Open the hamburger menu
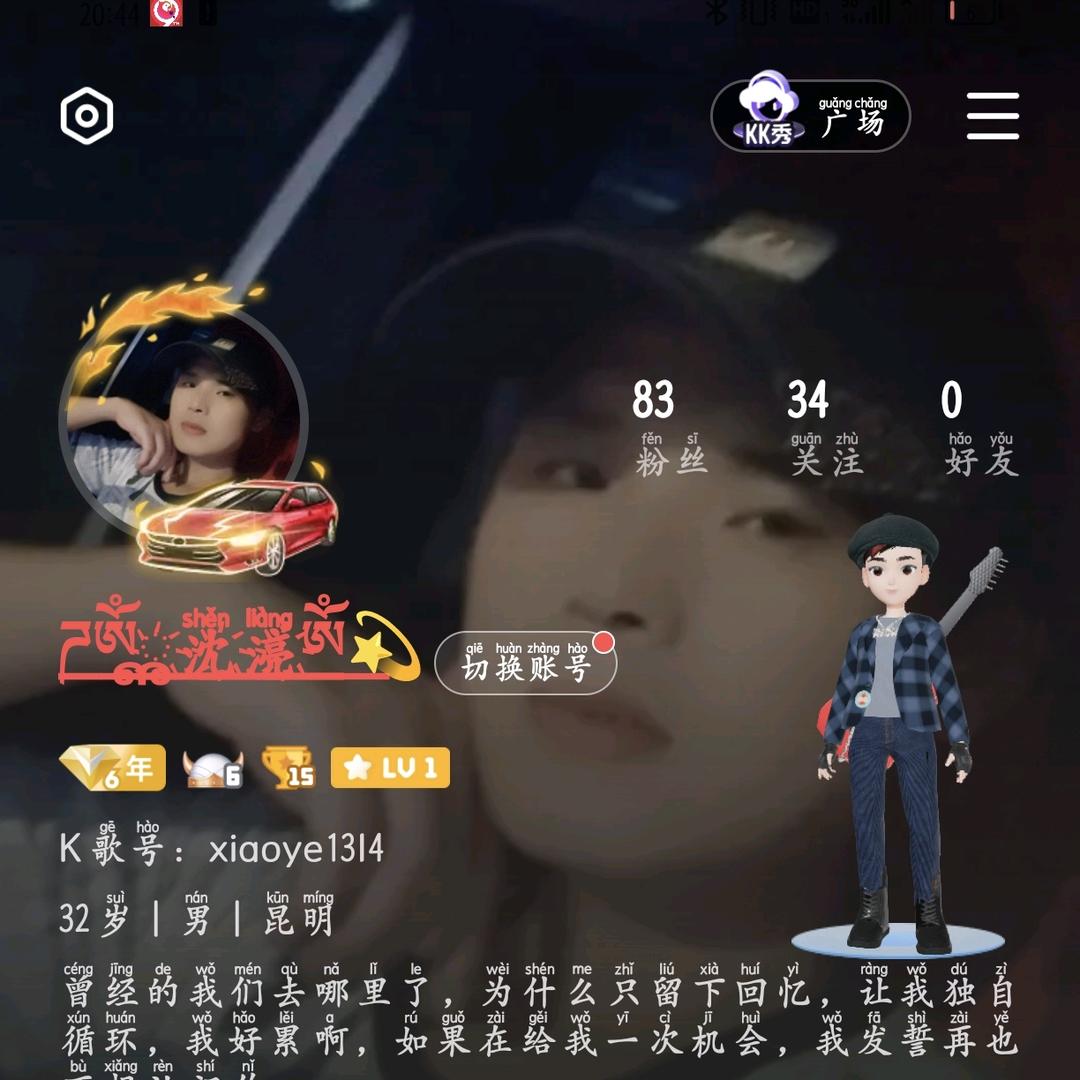This screenshot has width=1080, height=1080. (x=992, y=116)
